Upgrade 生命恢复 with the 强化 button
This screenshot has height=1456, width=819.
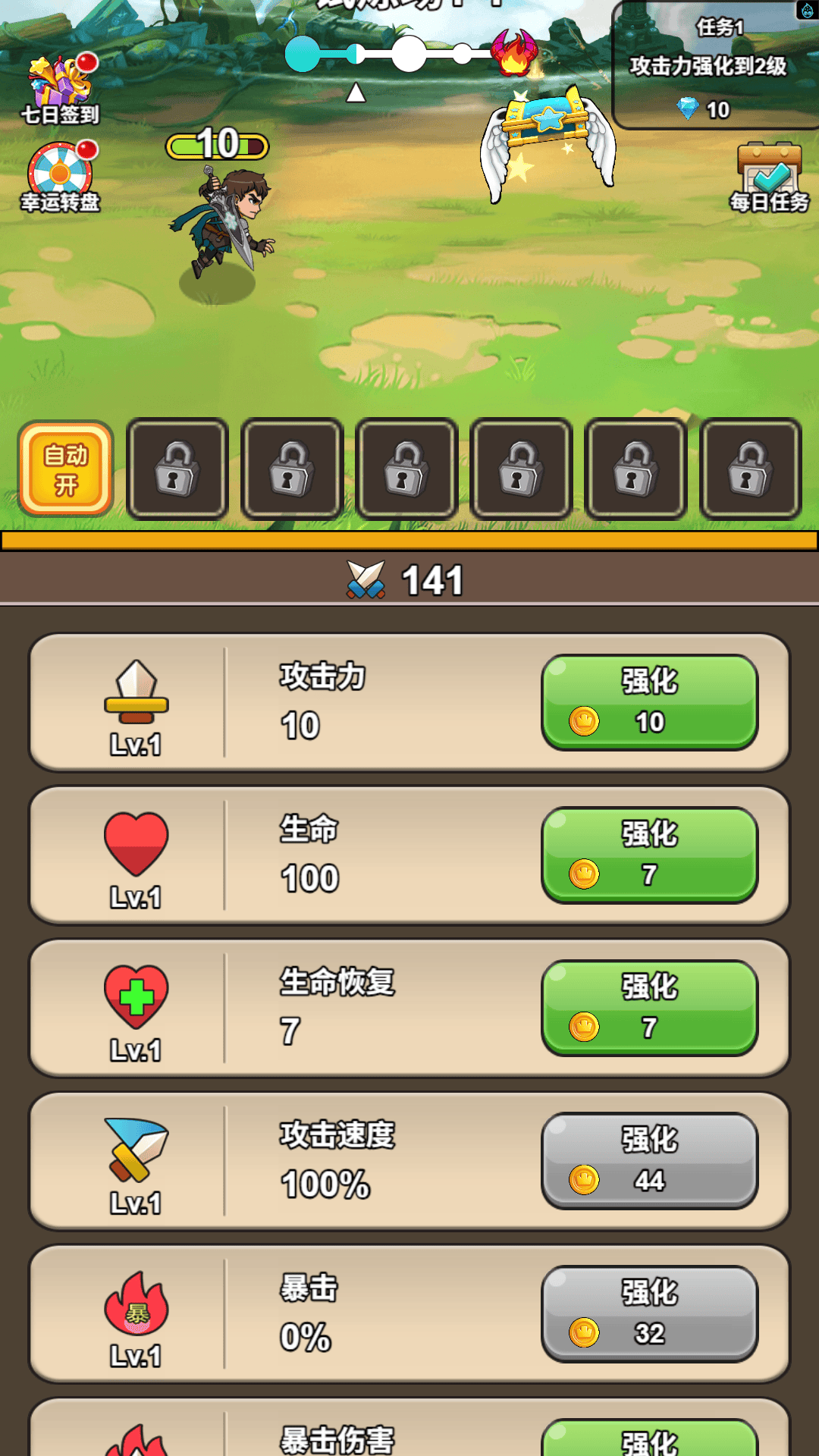[x=649, y=1008]
